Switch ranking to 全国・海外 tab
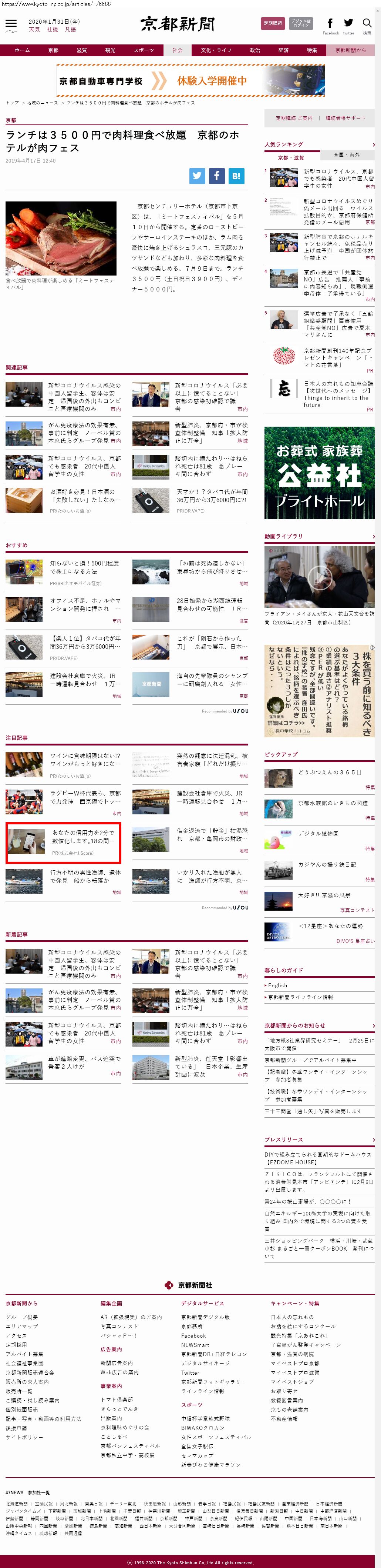381x1568 pixels. pyautogui.click(x=346, y=155)
